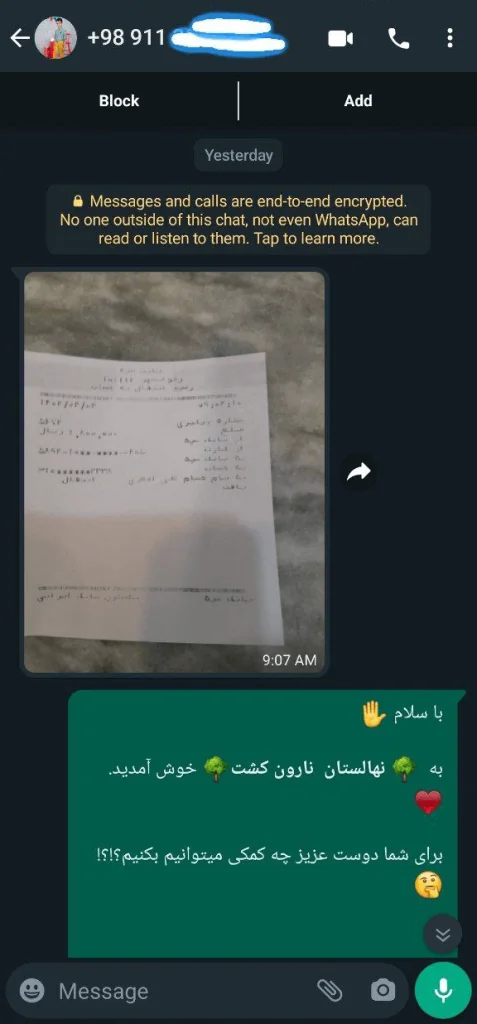Focus the Message text field

tap(183, 991)
